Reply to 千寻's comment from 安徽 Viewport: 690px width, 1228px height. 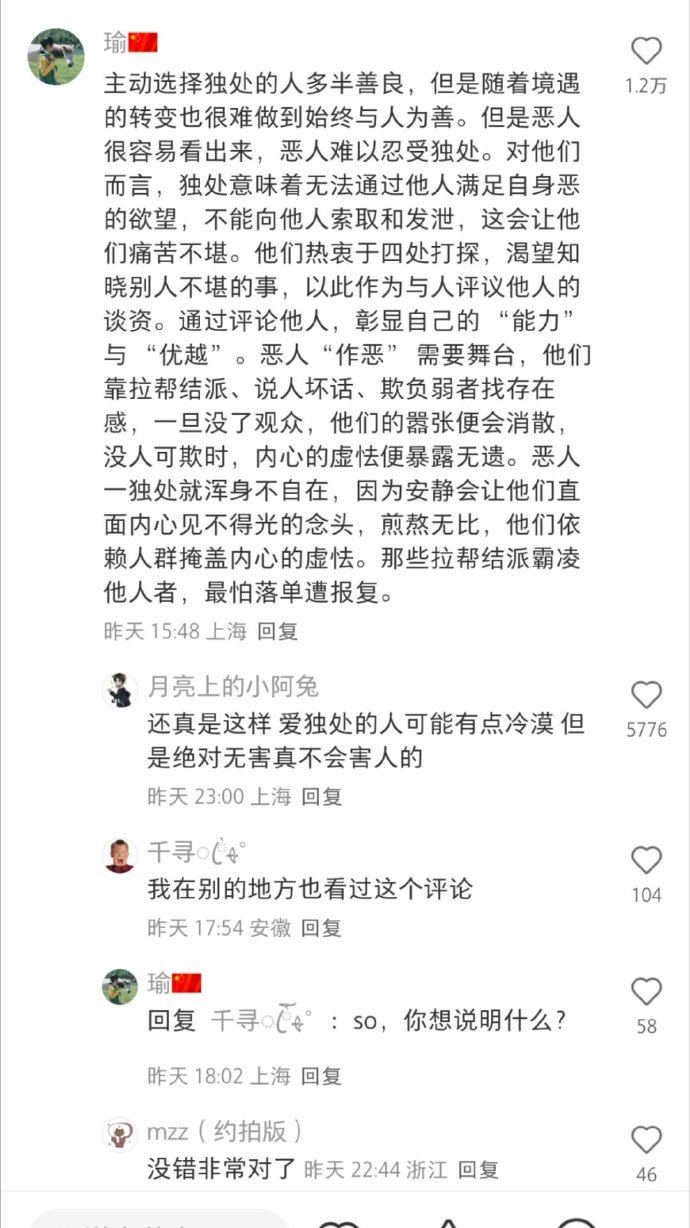[x=322, y=927]
